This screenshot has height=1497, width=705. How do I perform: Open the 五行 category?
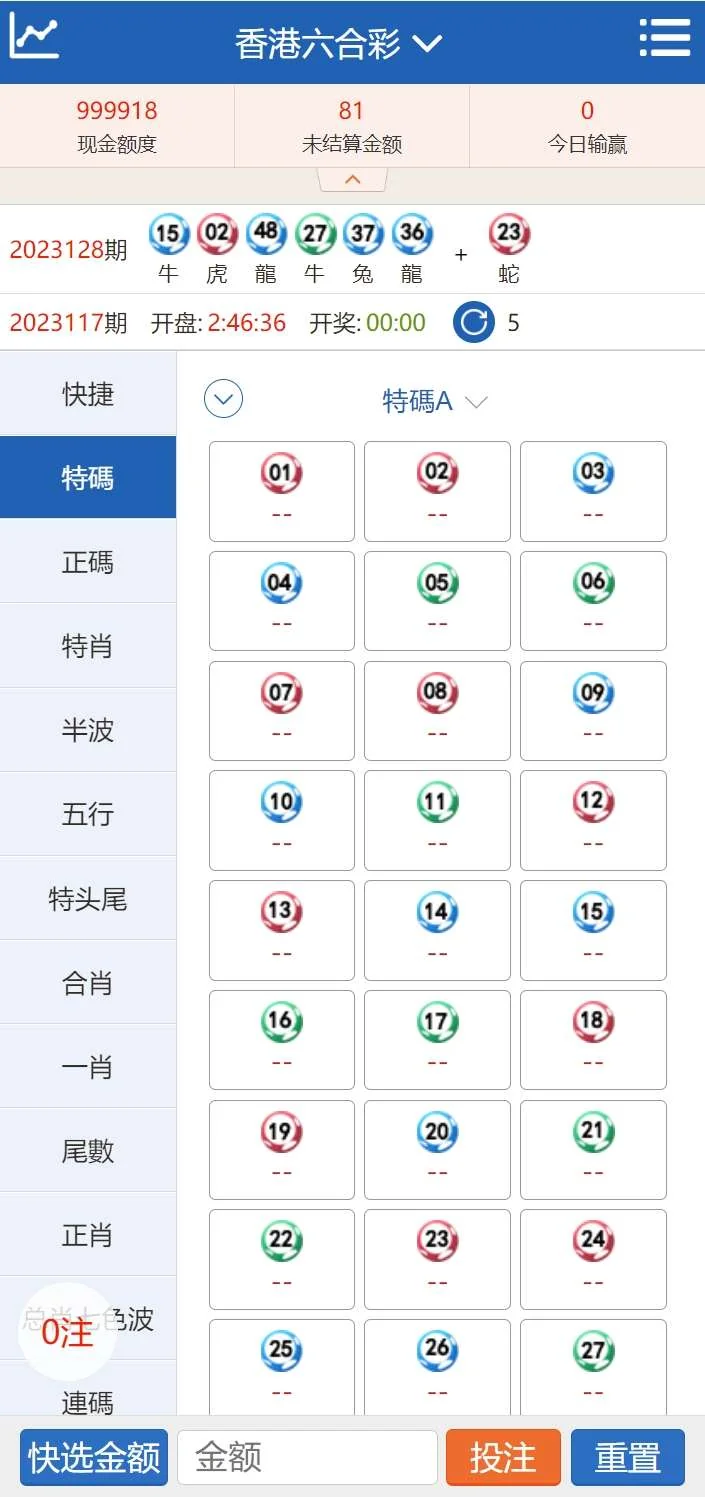pyautogui.click(x=88, y=814)
